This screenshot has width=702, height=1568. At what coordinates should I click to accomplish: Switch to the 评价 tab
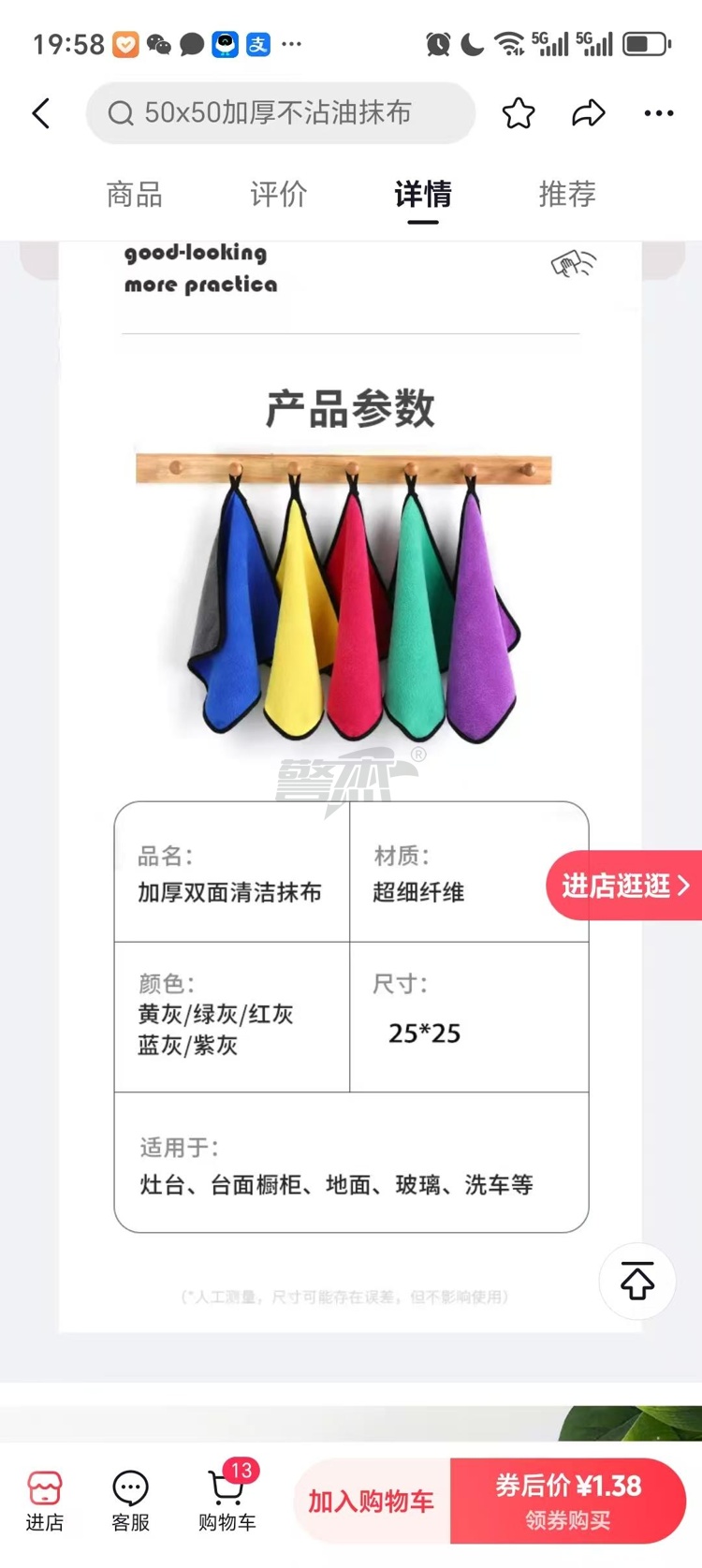tap(279, 195)
